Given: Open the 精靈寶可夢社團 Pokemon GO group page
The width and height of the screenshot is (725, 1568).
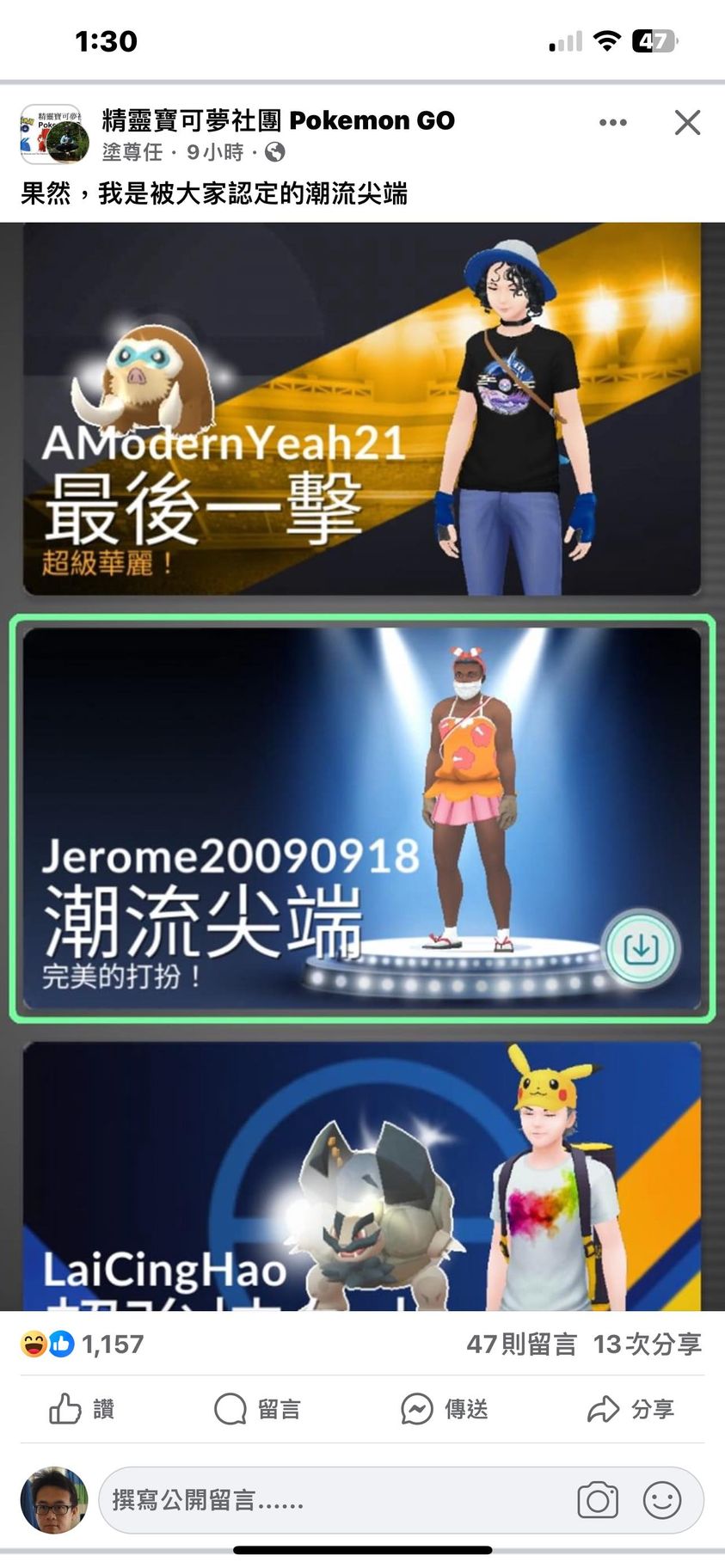Looking at the screenshot, I should 278,120.
